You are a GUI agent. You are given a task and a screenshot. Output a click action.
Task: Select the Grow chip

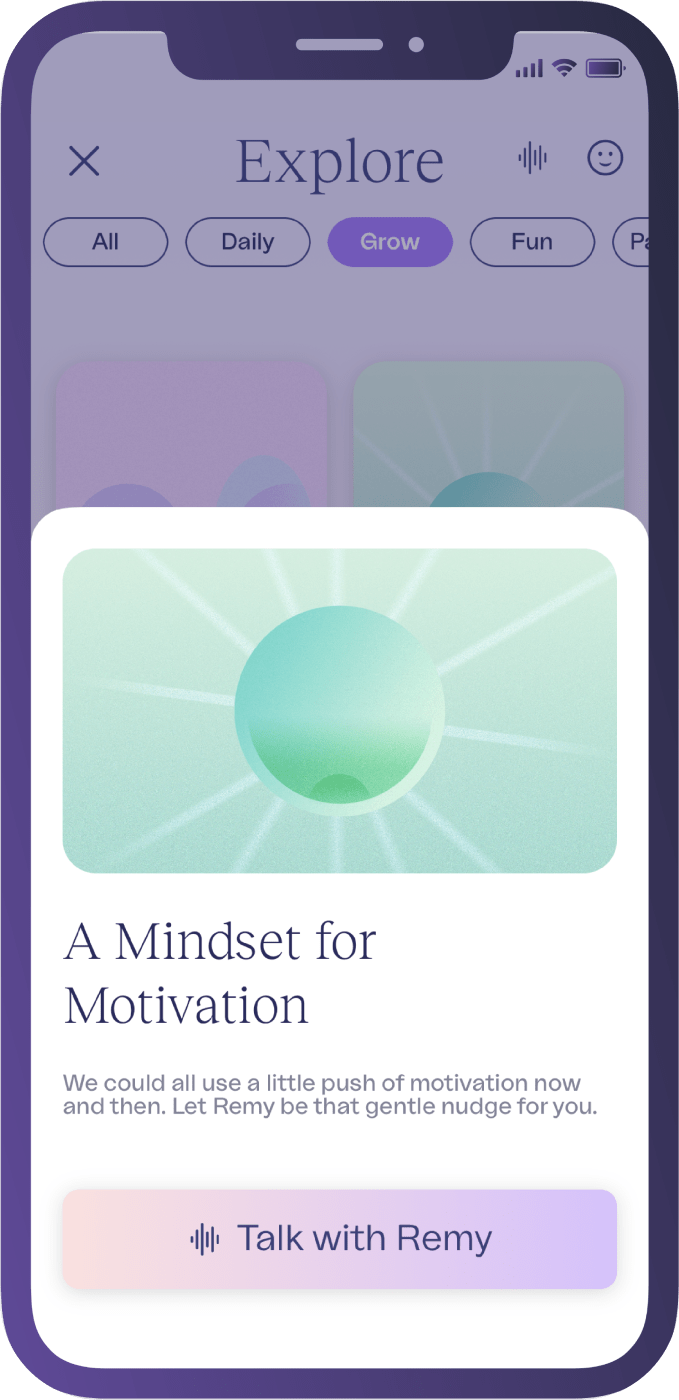pos(390,242)
